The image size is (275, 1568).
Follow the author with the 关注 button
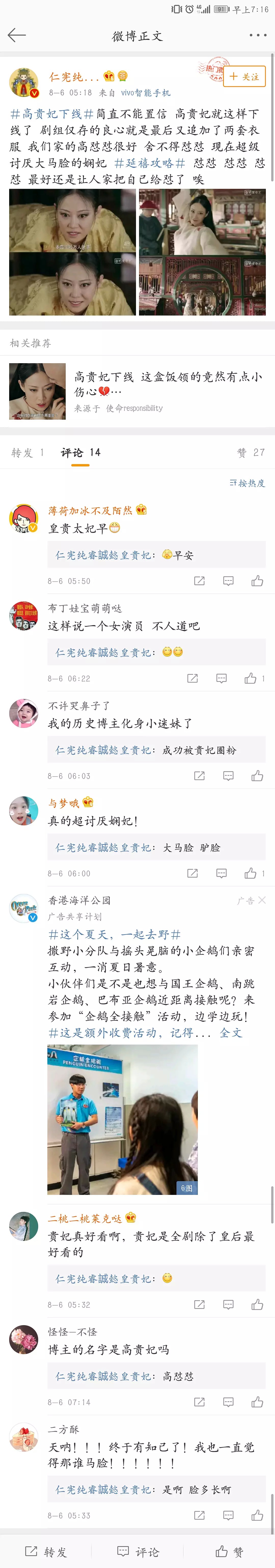[x=244, y=77]
